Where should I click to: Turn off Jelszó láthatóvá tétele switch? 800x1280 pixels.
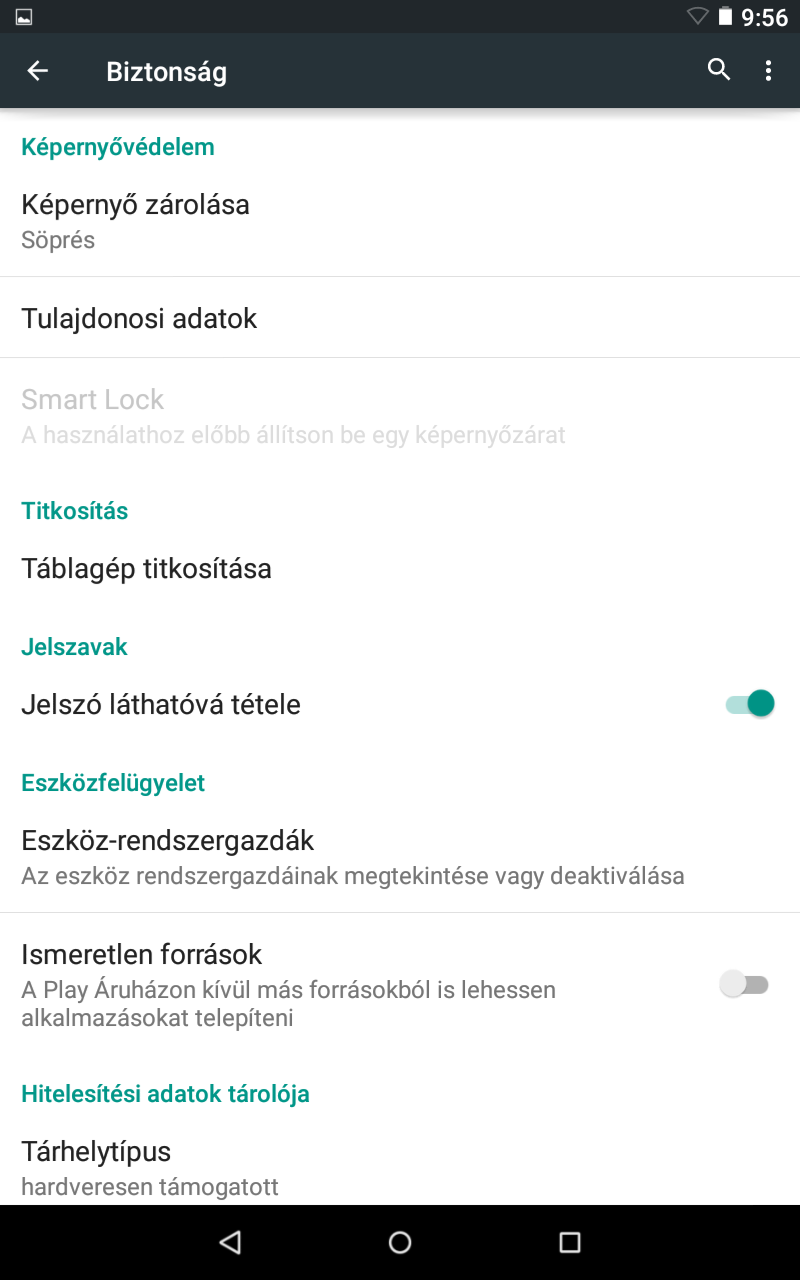[x=750, y=704]
